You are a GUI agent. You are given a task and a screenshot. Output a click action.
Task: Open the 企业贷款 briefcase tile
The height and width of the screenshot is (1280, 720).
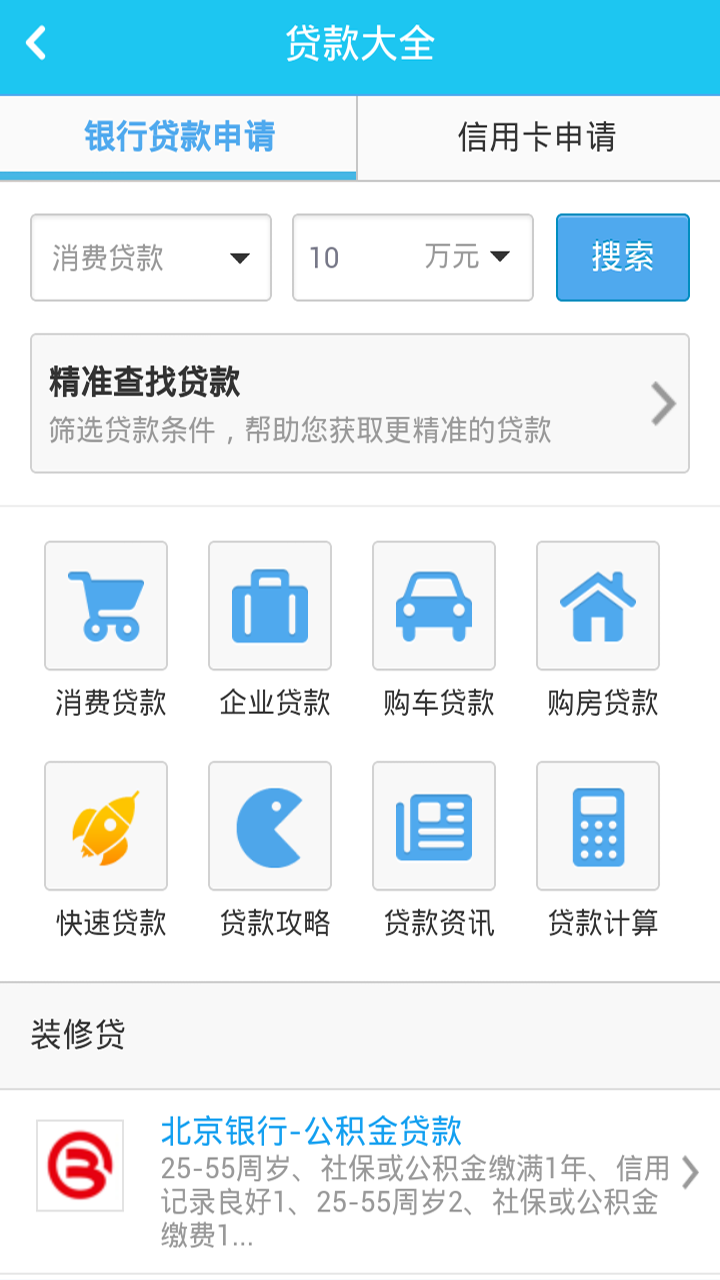pyautogui.click(x=270, y=606)
